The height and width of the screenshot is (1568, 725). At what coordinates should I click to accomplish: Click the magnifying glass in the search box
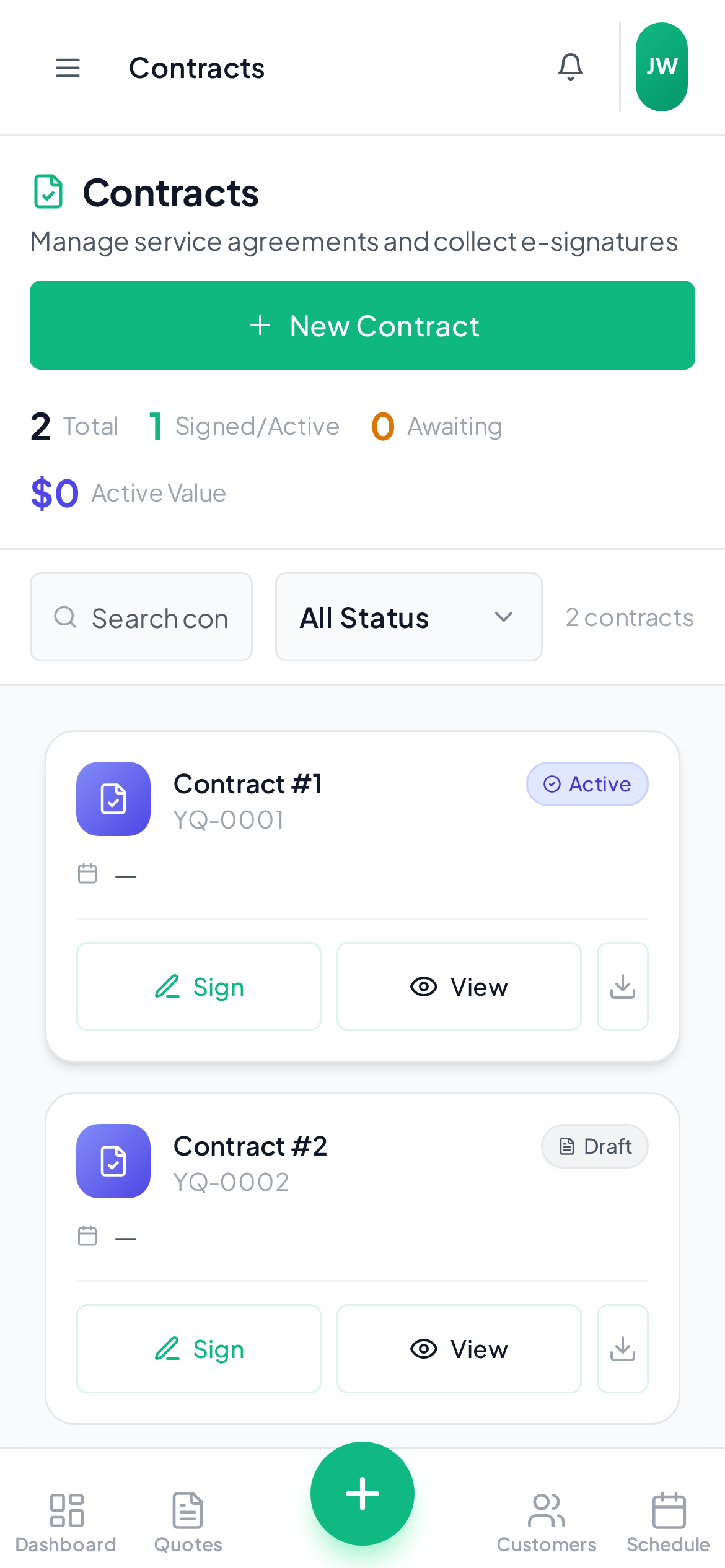pyautogui.click(x=64, y=617)
